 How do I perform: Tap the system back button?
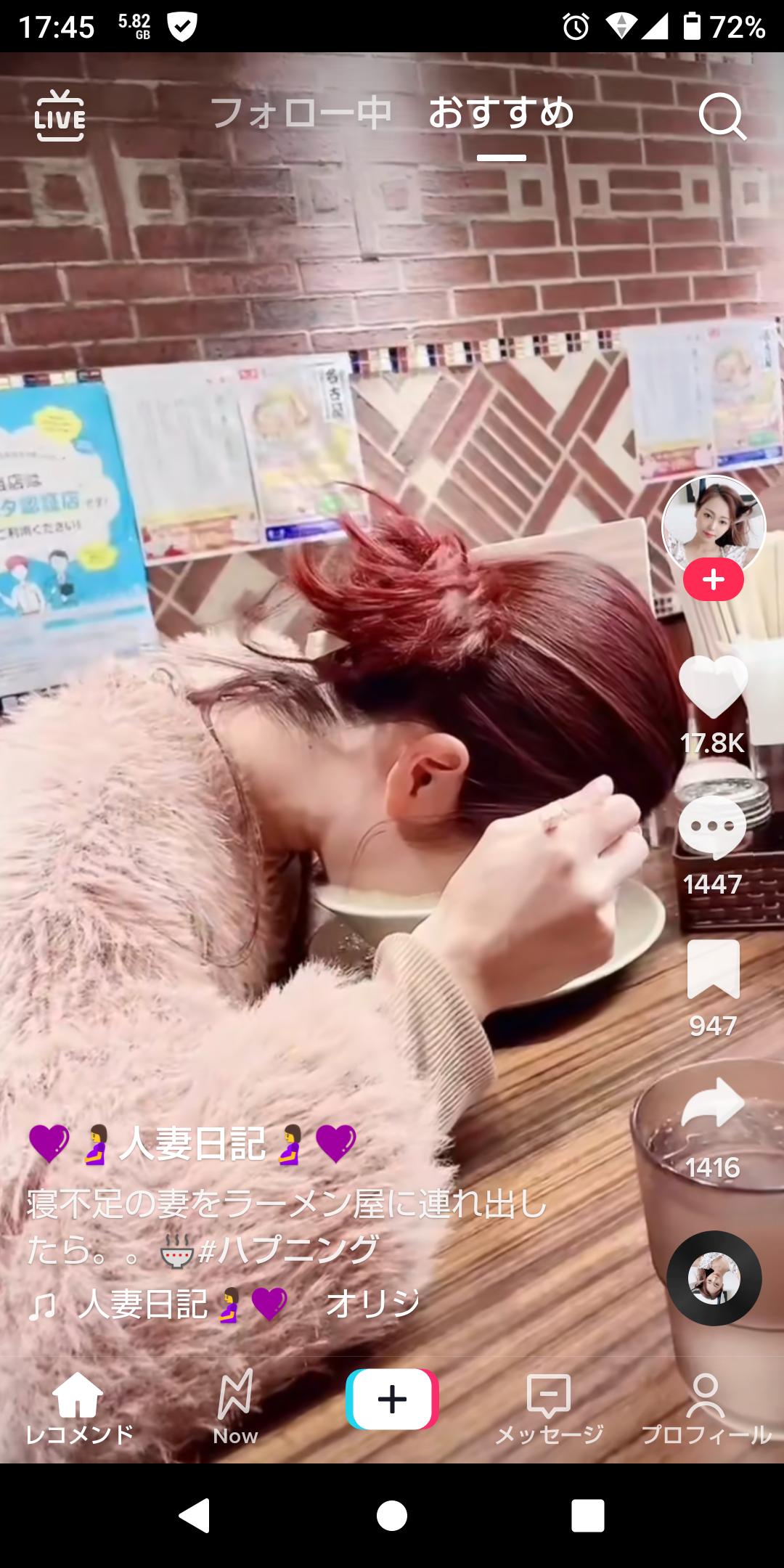195,1515
